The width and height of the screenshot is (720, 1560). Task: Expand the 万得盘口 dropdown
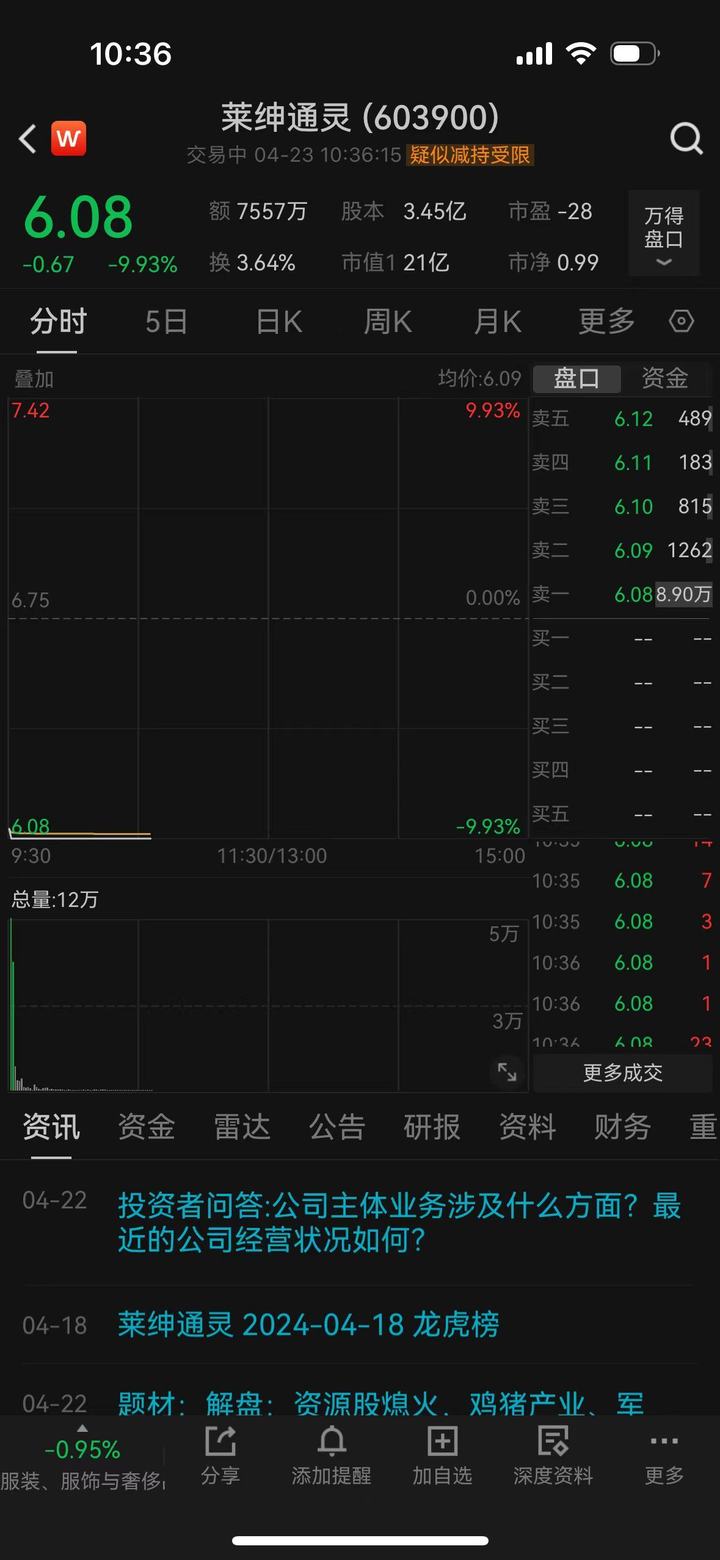pyautogui.click(x=663, y=234)
